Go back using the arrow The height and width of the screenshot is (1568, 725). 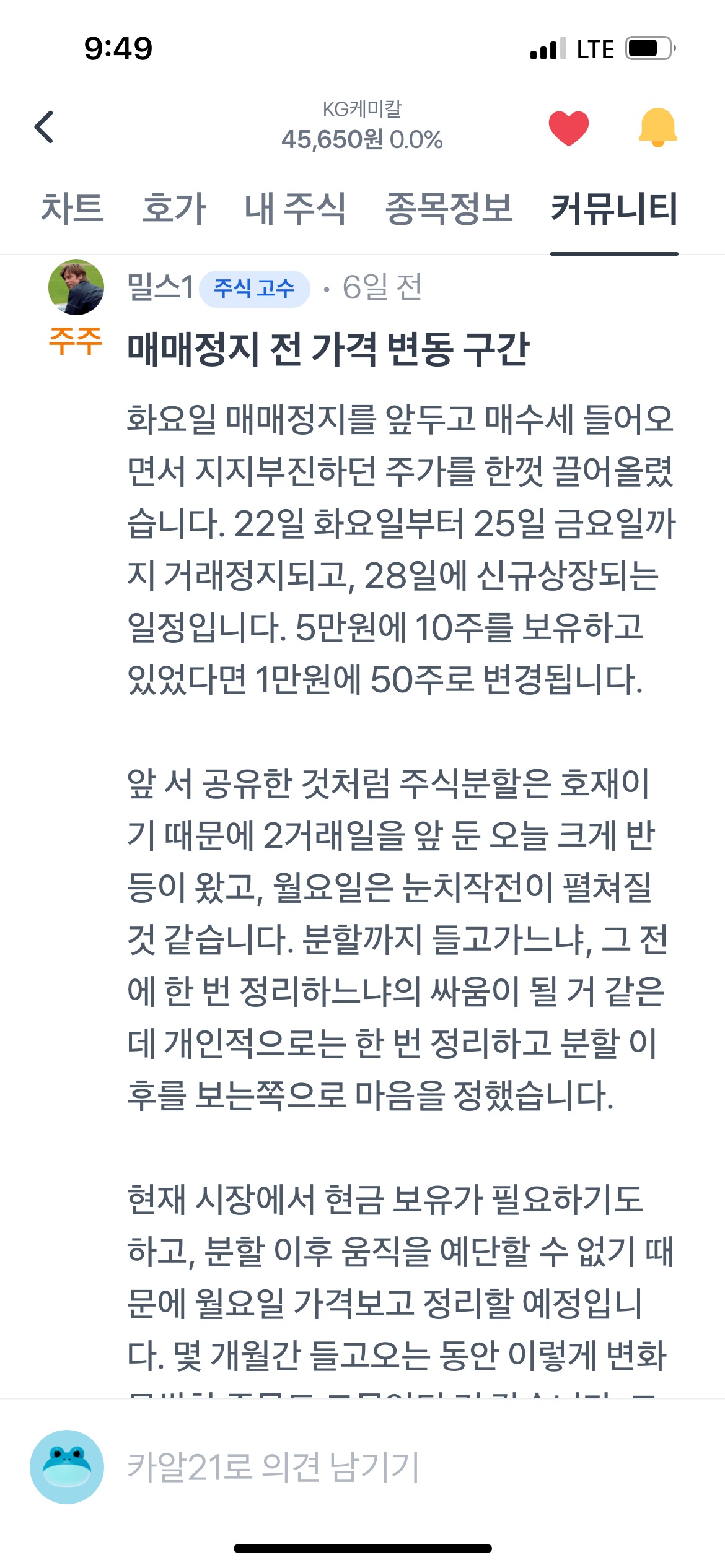(44, 128)
